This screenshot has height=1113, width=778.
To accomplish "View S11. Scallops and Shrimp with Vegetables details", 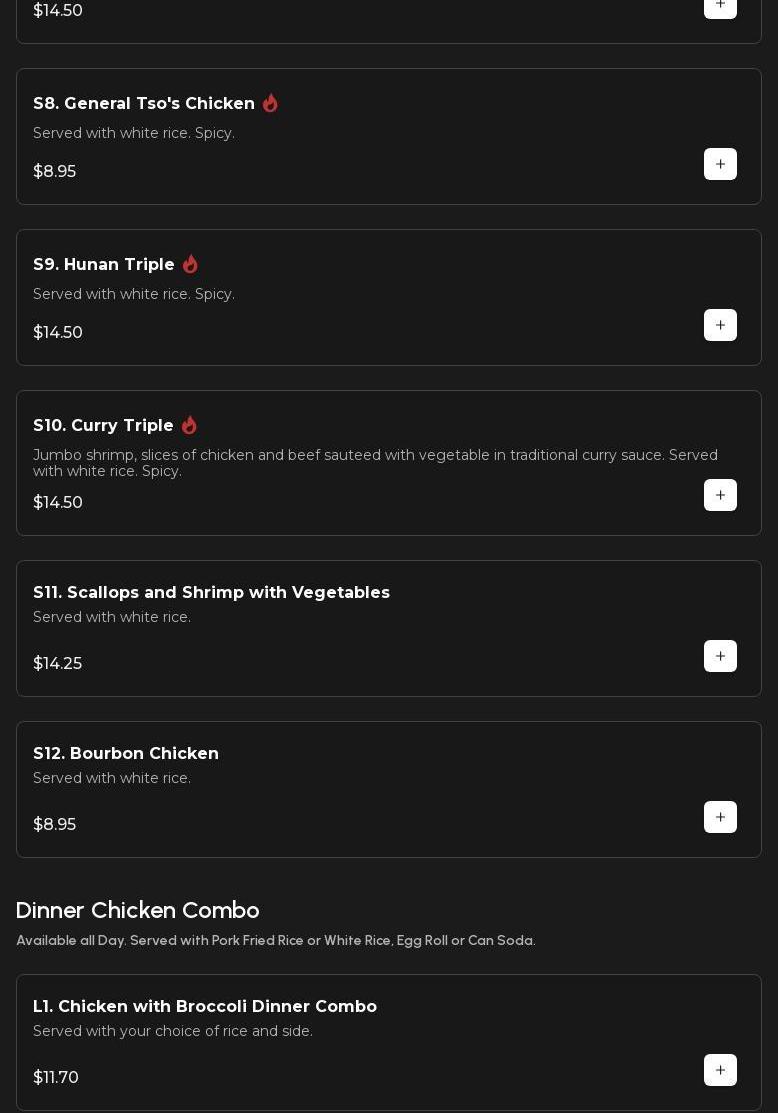I will click(211, 593).
